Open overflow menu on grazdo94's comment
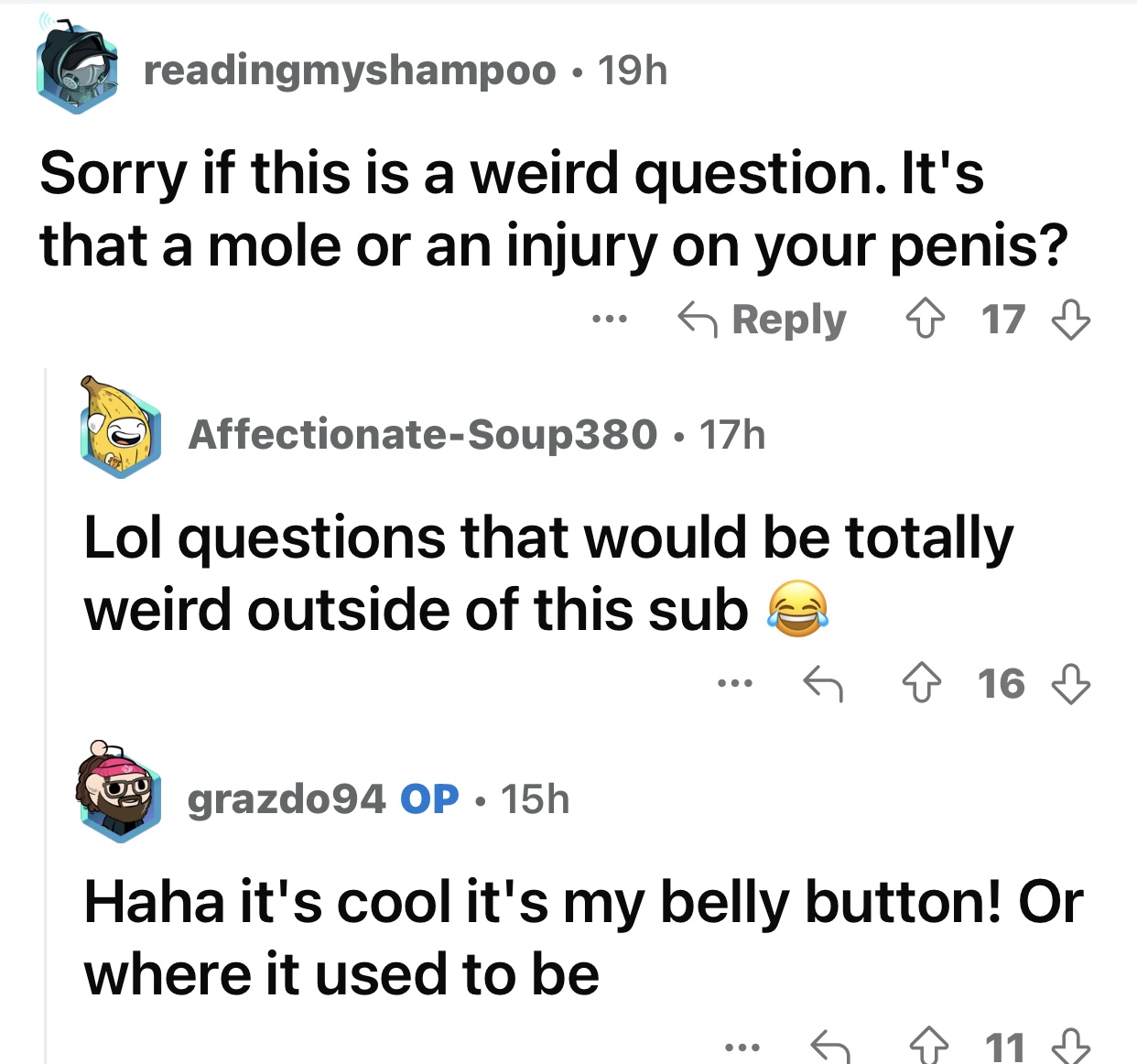The height and width of the screenshot is (1064, 1137). click(742, 1047)
